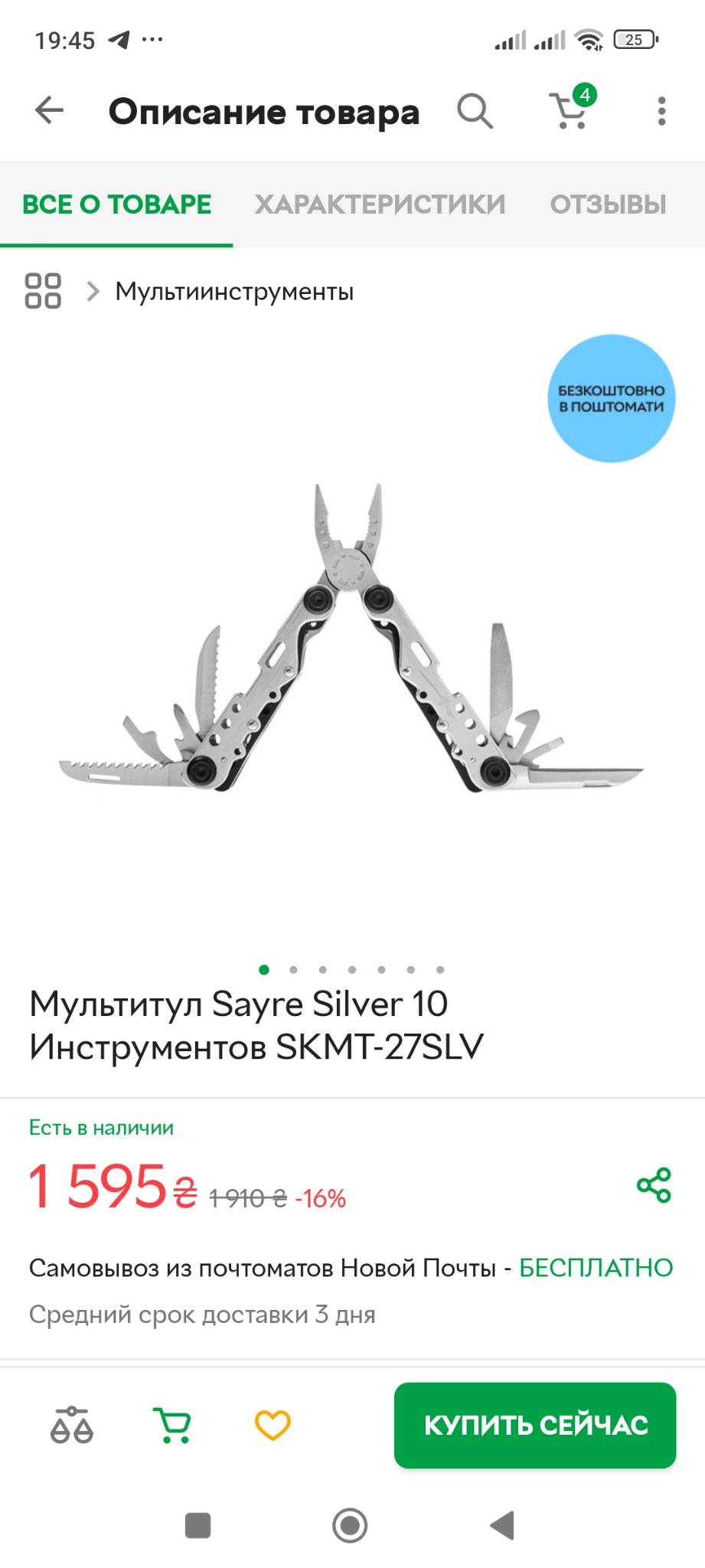Tap КУПИТЬ СЕЙЧАС button
The width and height of the screenshot is (705, 1568).
(x=535, y=1425)
